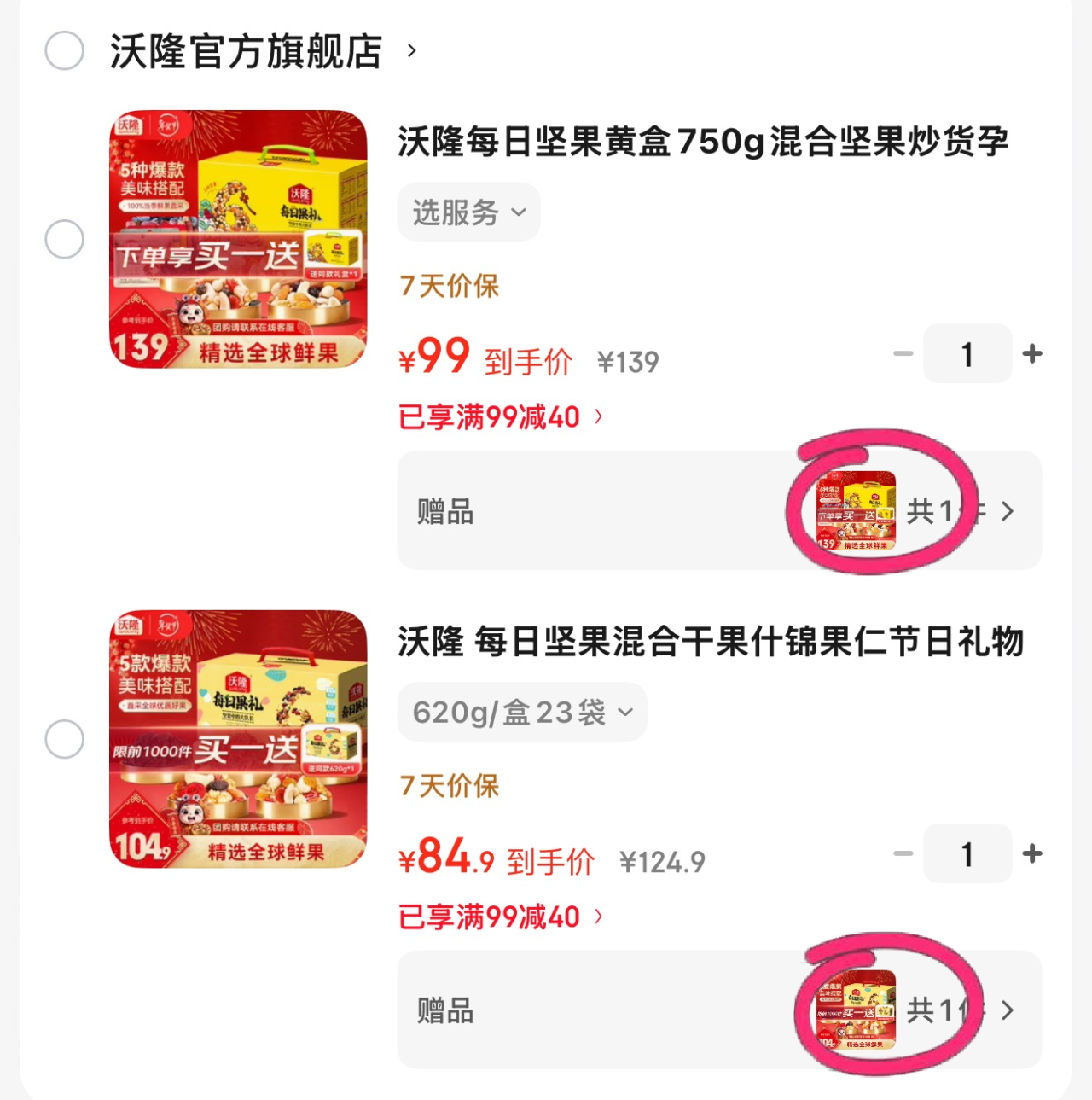
Task: View 已享满99减40 promo for the ¥84.9 item
Action: tap(501, 917)
